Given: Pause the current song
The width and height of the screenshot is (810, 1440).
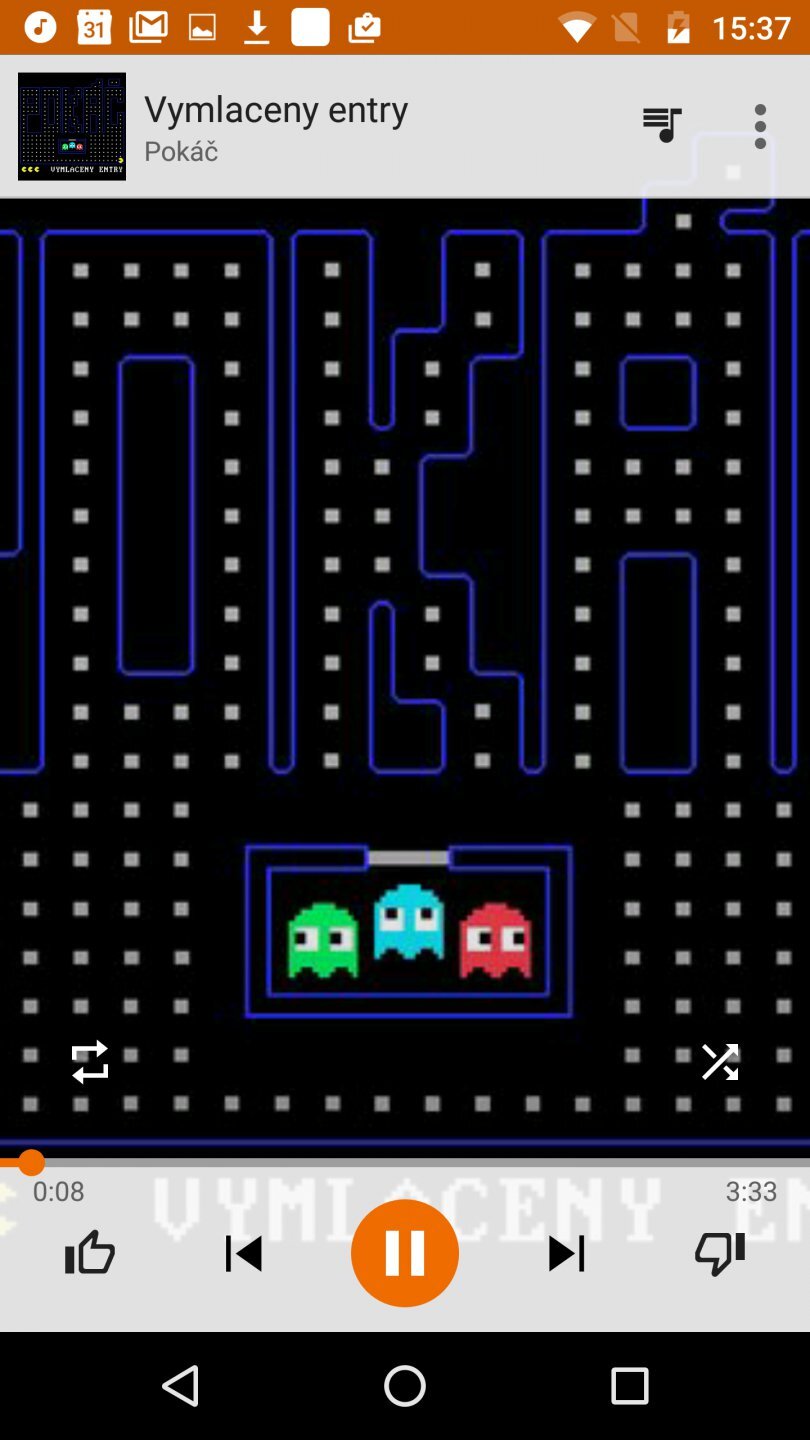Looking at the screenshot, I should [405, 1253].
